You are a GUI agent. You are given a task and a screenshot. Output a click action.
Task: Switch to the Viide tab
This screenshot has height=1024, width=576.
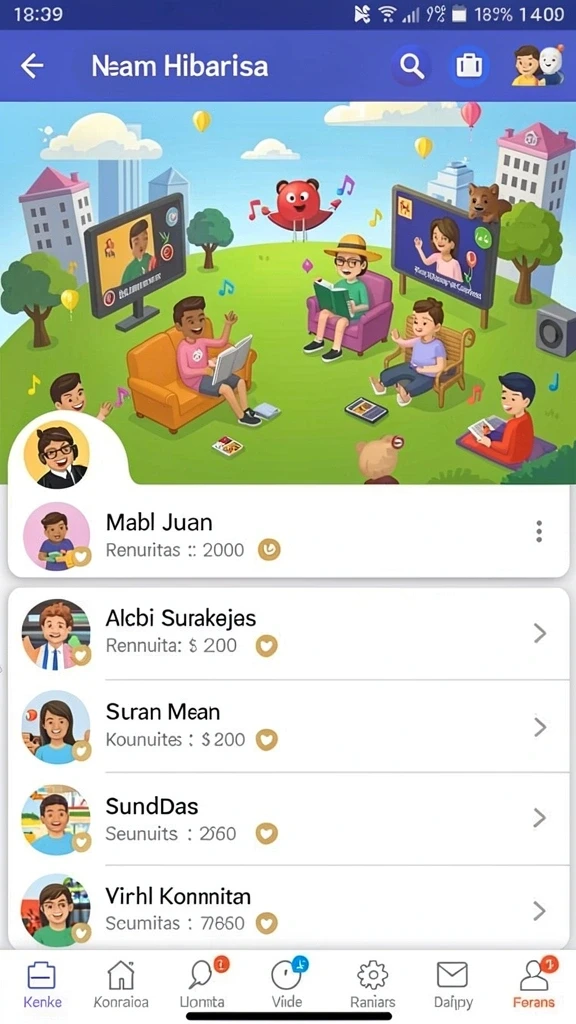coord(287,984)
